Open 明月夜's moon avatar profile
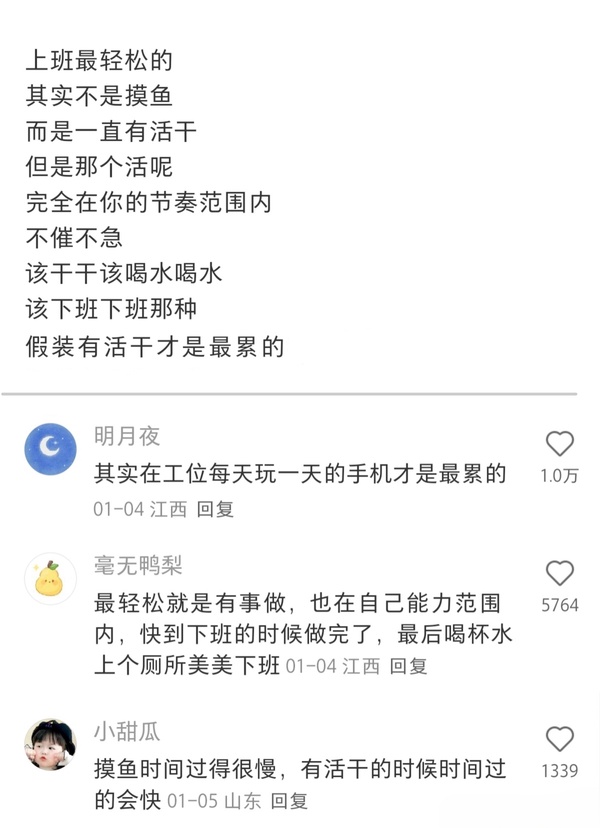The width and height of the screenshot is (600, 828). pyautogui.click(x=50, y=449)
